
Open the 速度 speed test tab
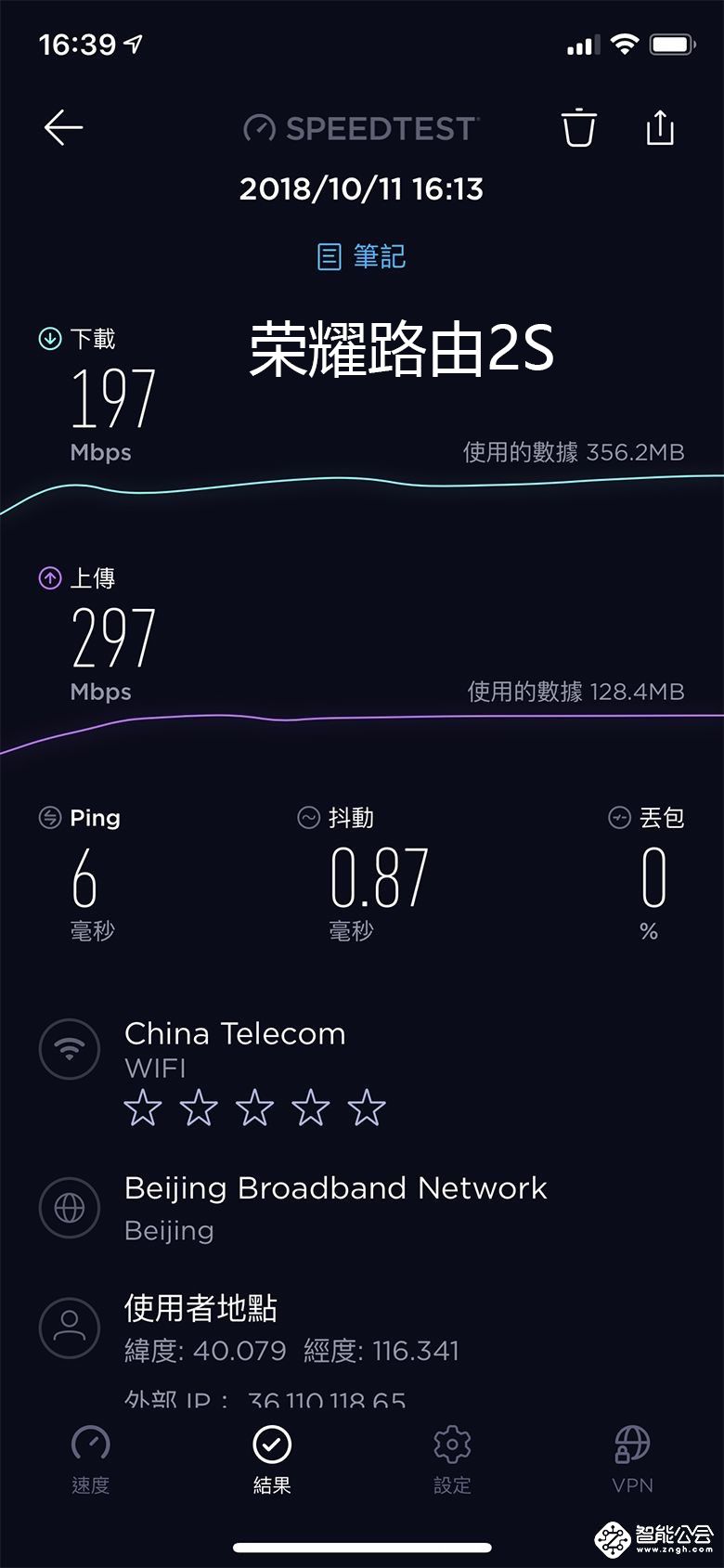pos(88,1458)
